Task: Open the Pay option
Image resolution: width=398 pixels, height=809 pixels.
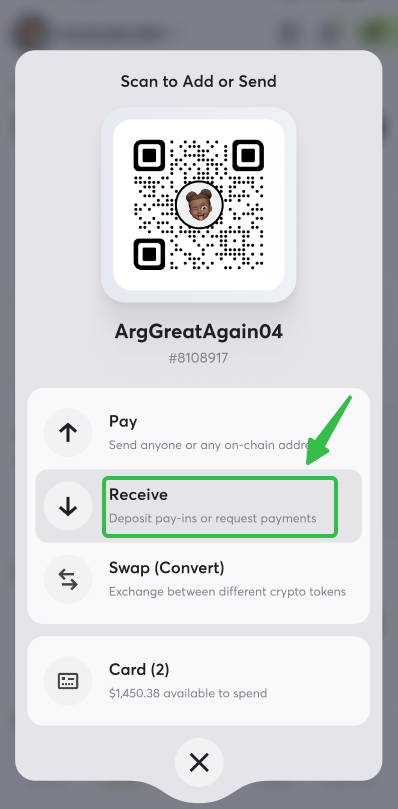Action: tap(198, 432)
